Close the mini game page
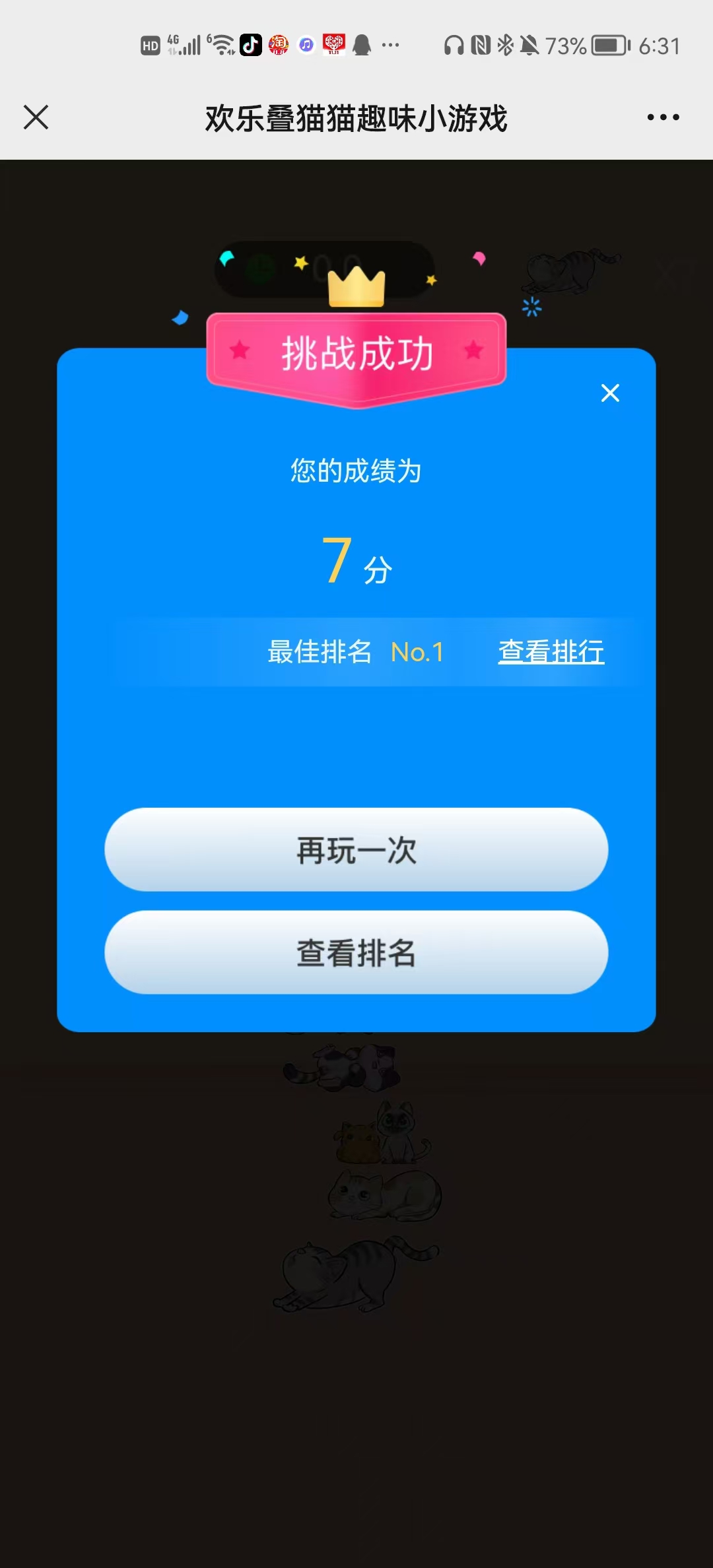 point(36,117)
